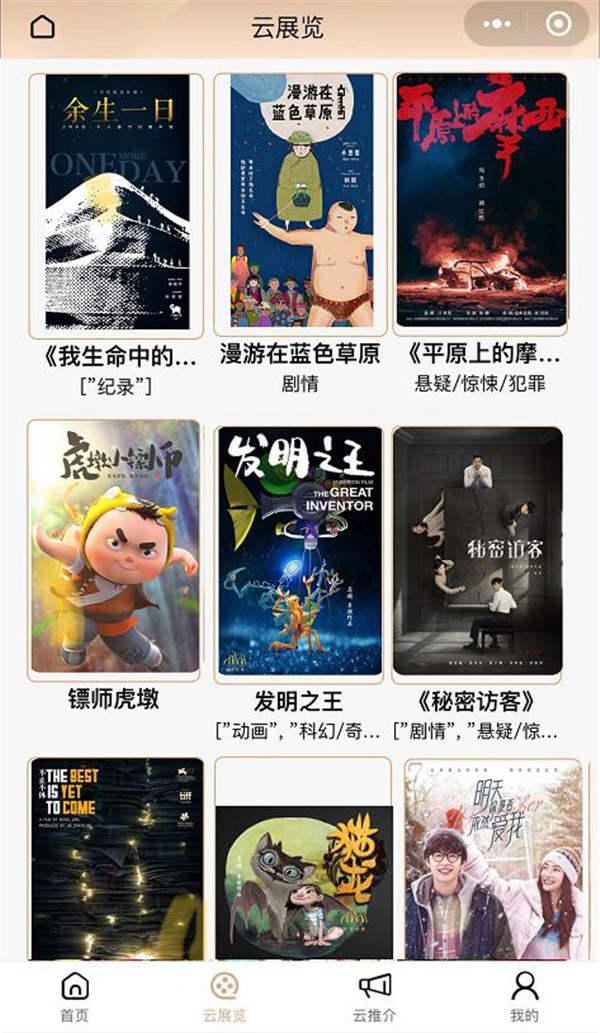The width and height of the screenshot is (600, 1033).
Task: Open the 我的 profile tab
Action: tap(524, 997)
